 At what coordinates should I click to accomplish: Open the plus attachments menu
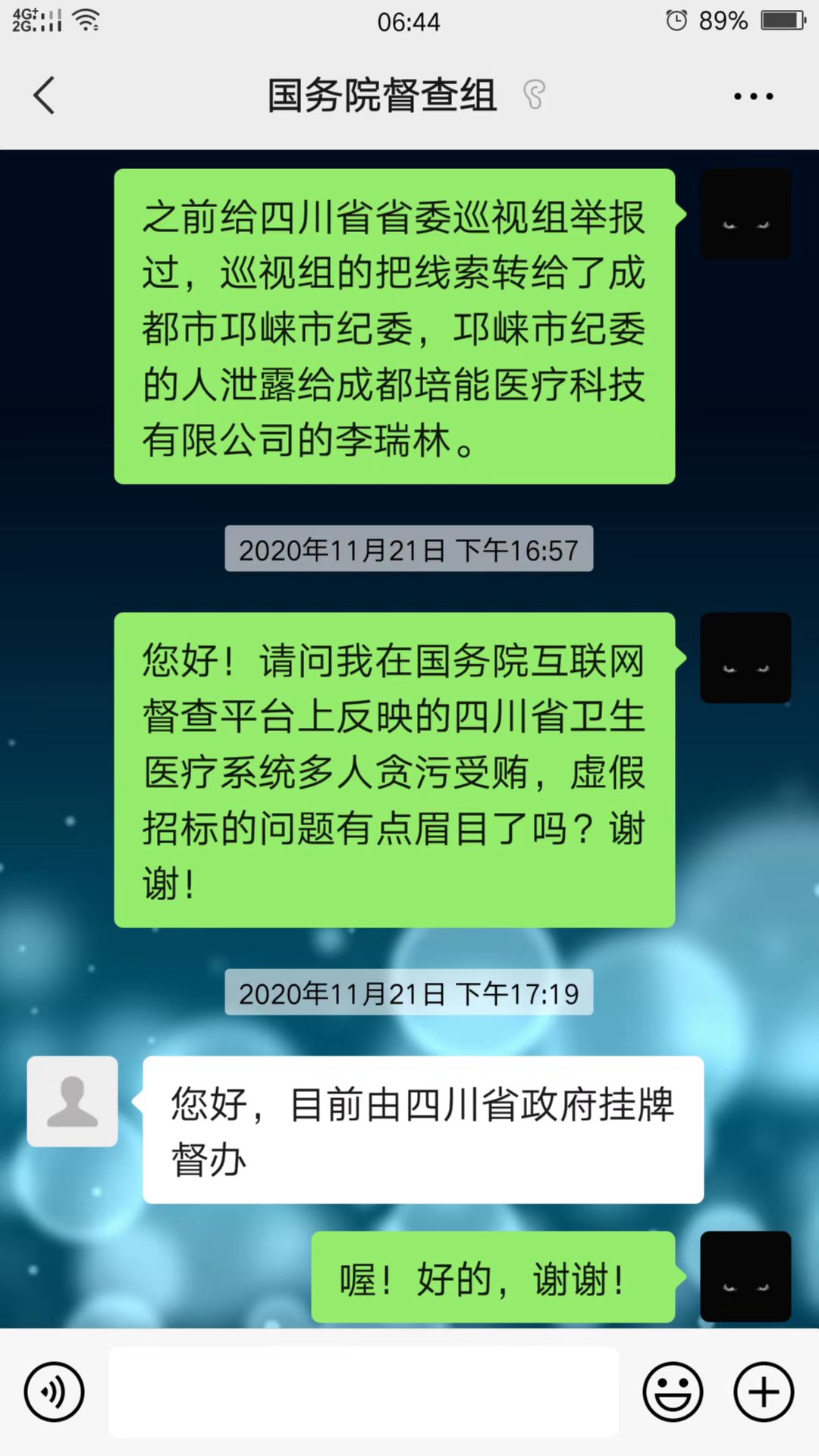click(x=764, y=1392)
